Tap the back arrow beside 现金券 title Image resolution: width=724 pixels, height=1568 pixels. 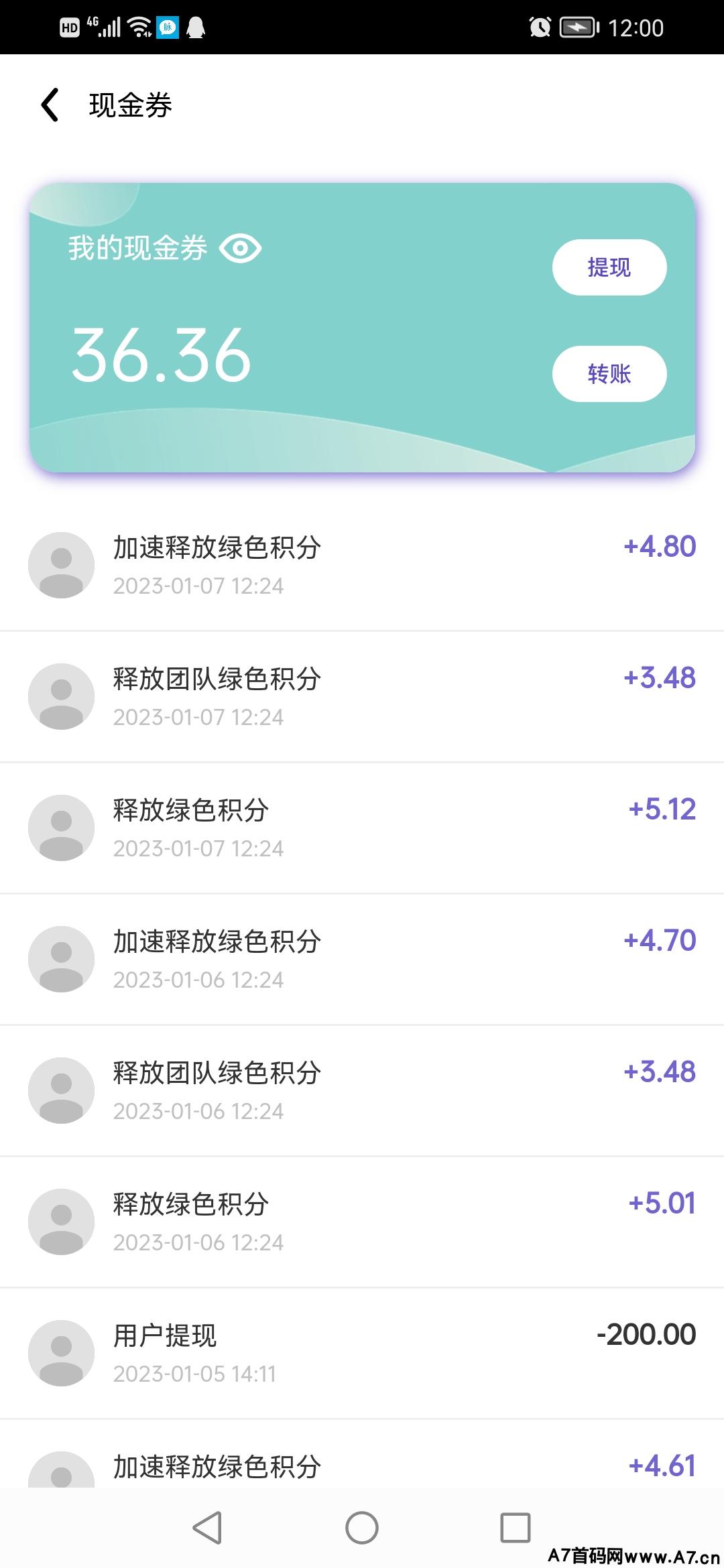point(50,105)
